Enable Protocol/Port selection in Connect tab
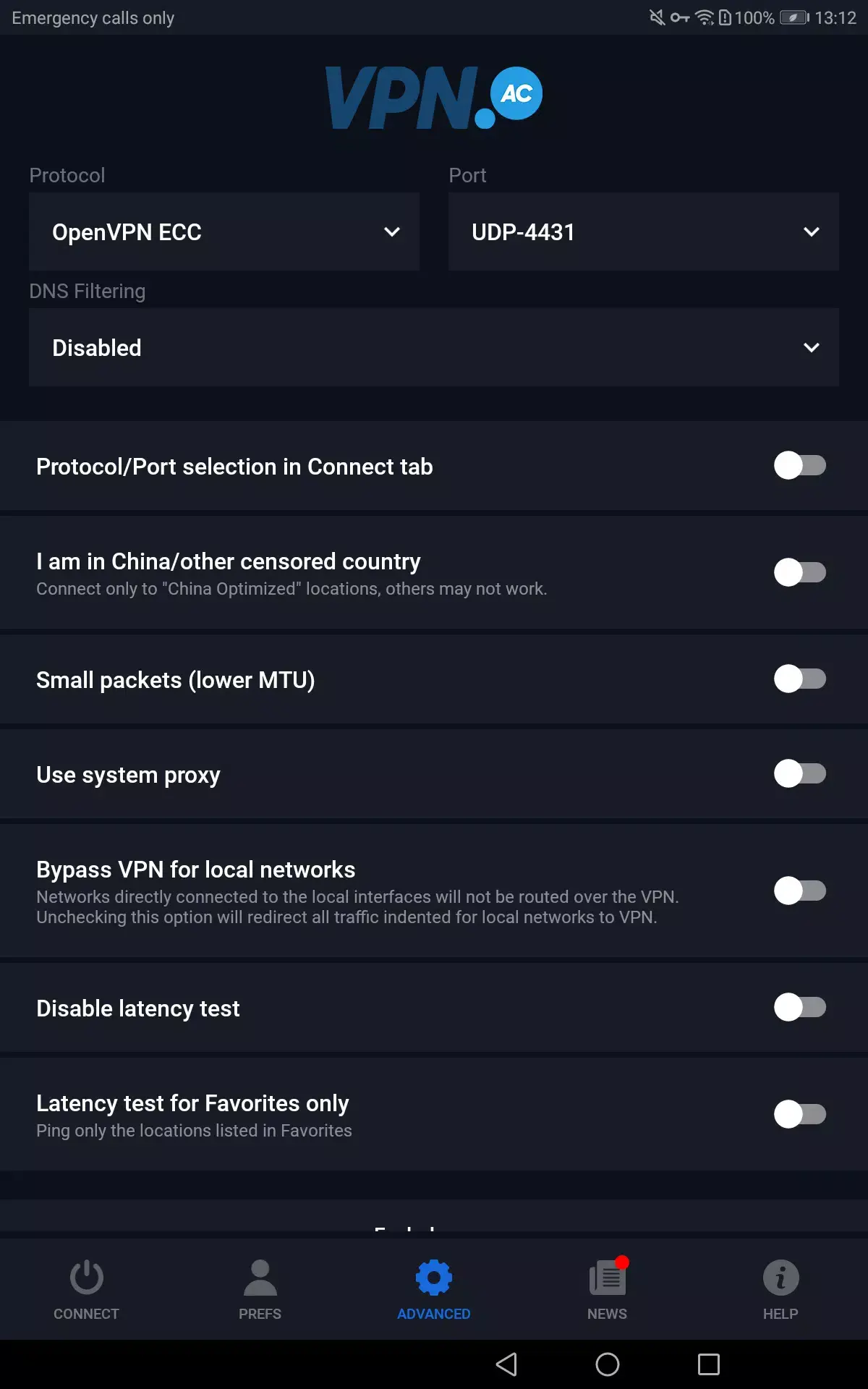 pos(799,466)
